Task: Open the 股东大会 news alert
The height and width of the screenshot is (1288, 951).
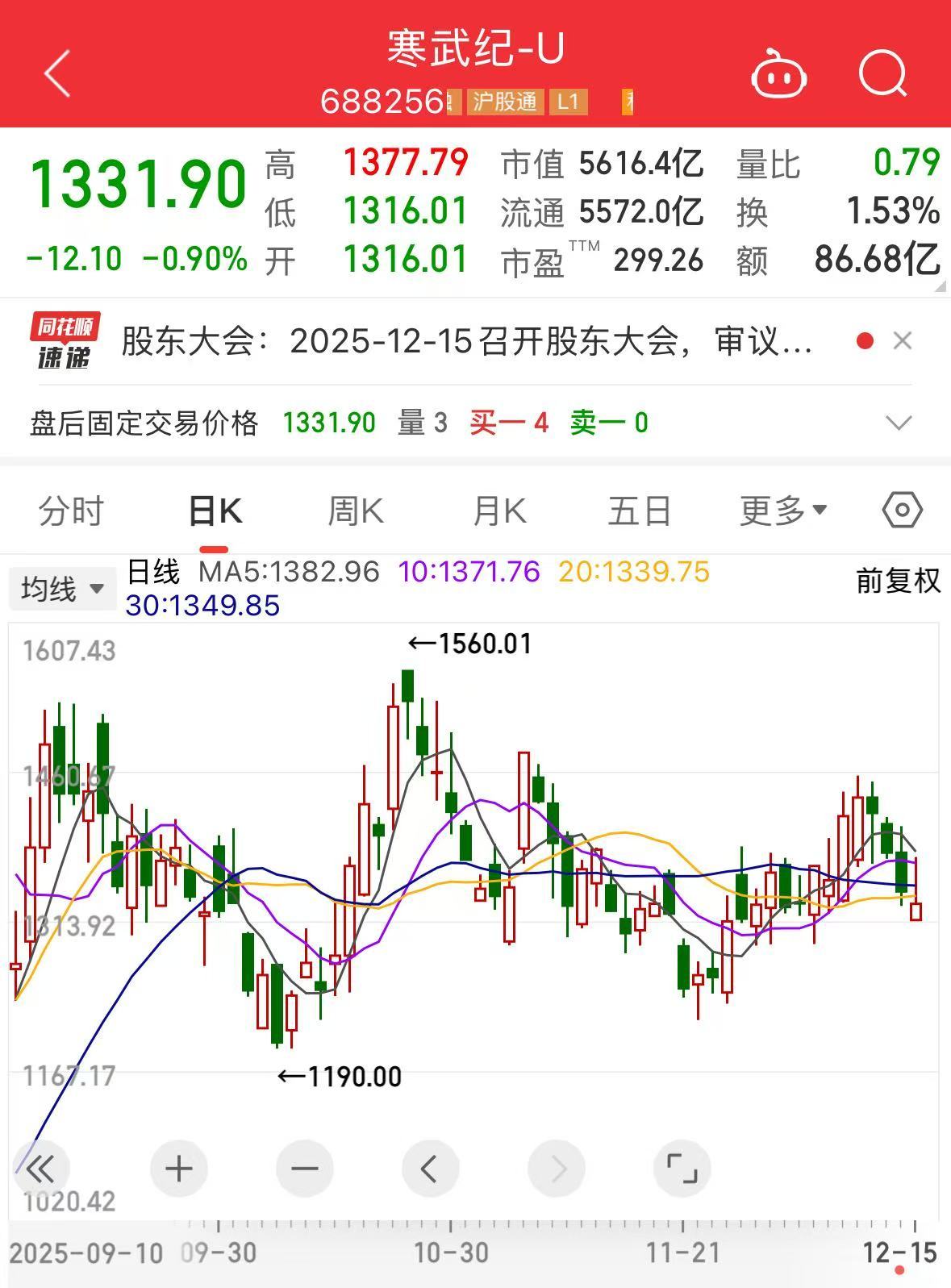Action: (x=466, y=342)
